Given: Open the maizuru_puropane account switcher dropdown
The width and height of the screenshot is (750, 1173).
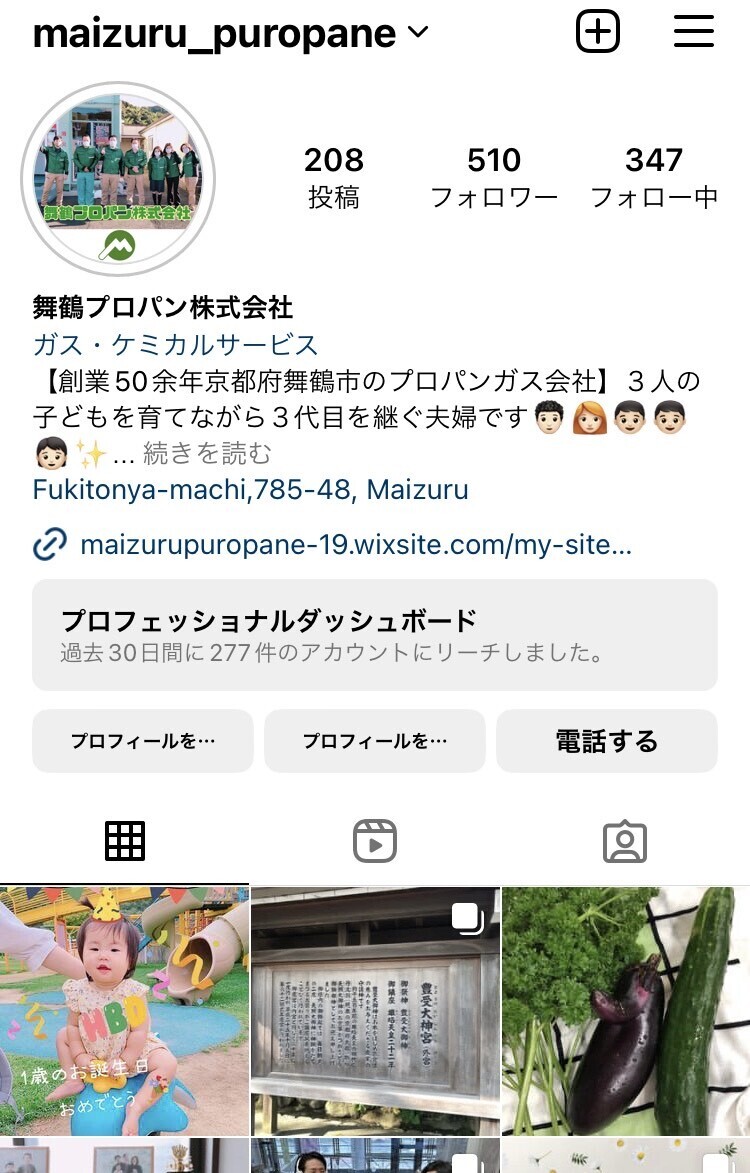Looking at the screenshot, I should 231,34.
